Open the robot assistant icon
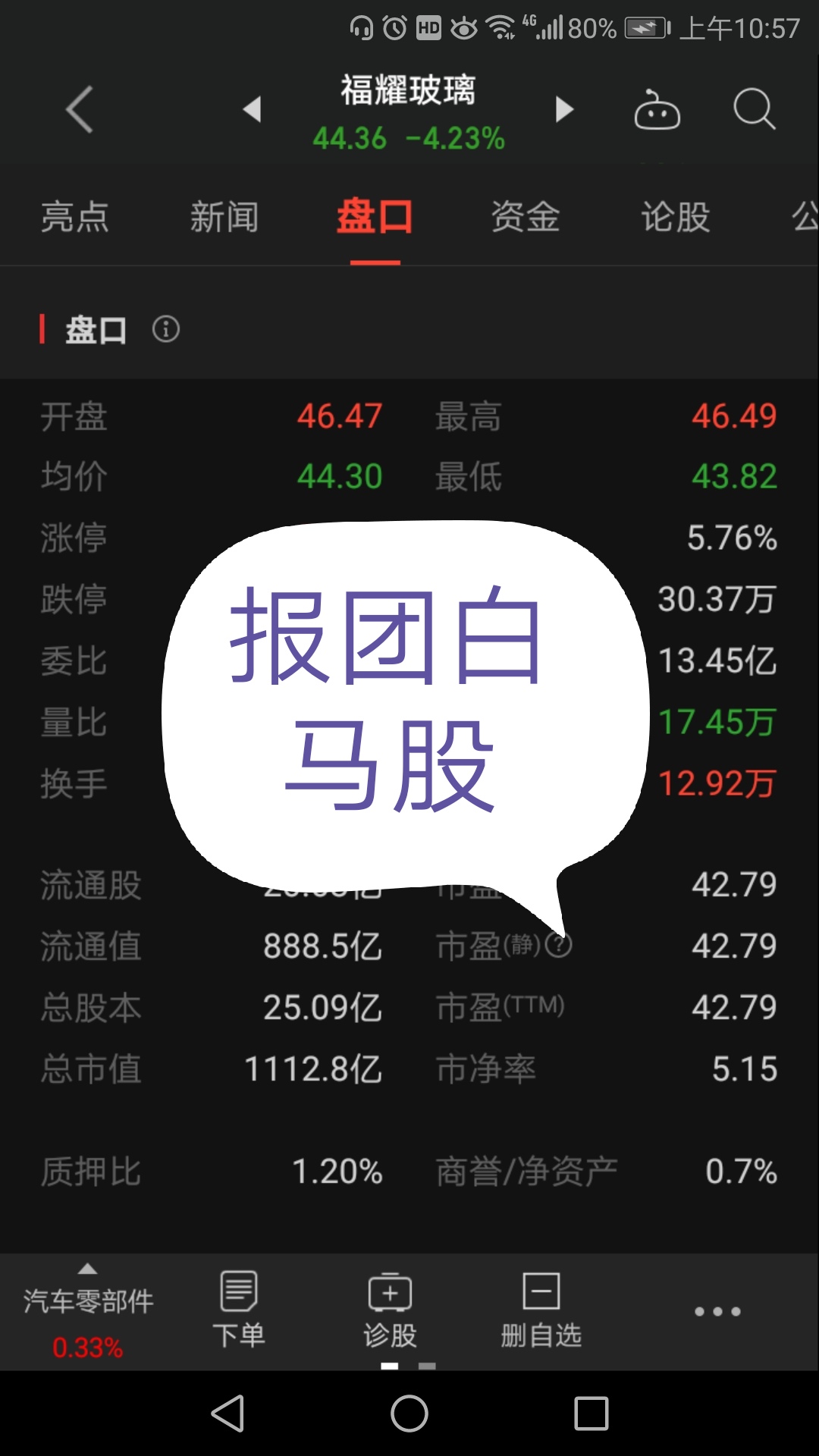The image size is (819, 1456). tap(657, 110)
